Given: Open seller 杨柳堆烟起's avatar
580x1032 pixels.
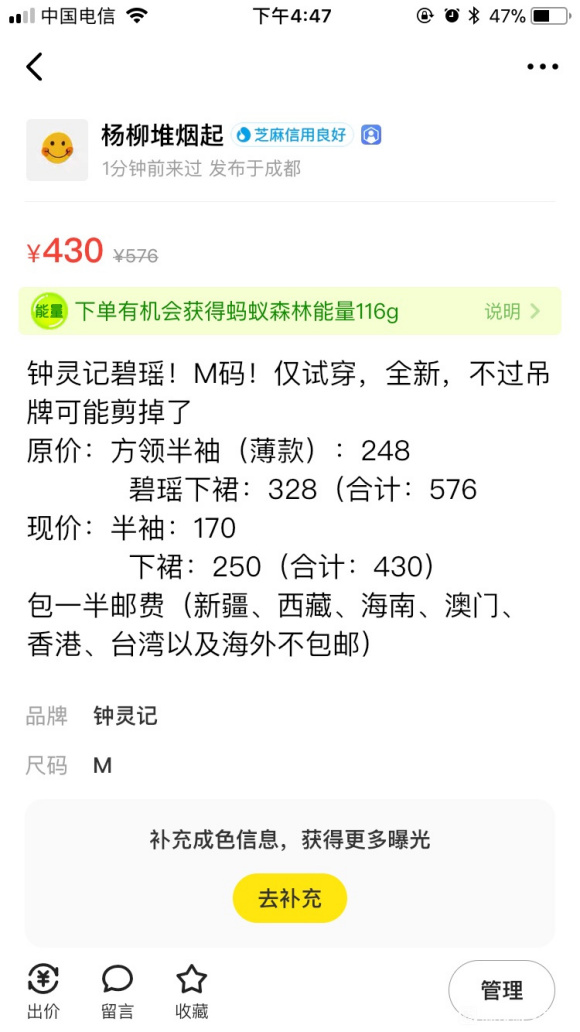Looking at the screenshot, I should point(57,149).
